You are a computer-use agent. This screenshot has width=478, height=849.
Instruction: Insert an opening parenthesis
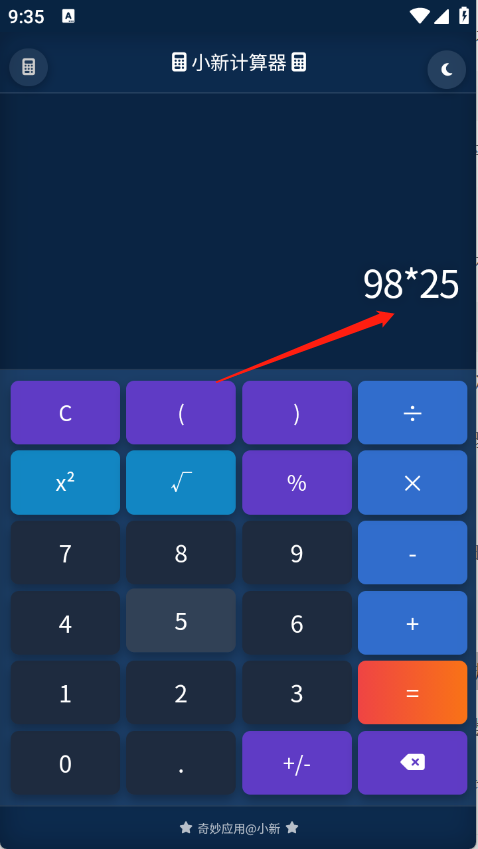[x=181, y=413]
